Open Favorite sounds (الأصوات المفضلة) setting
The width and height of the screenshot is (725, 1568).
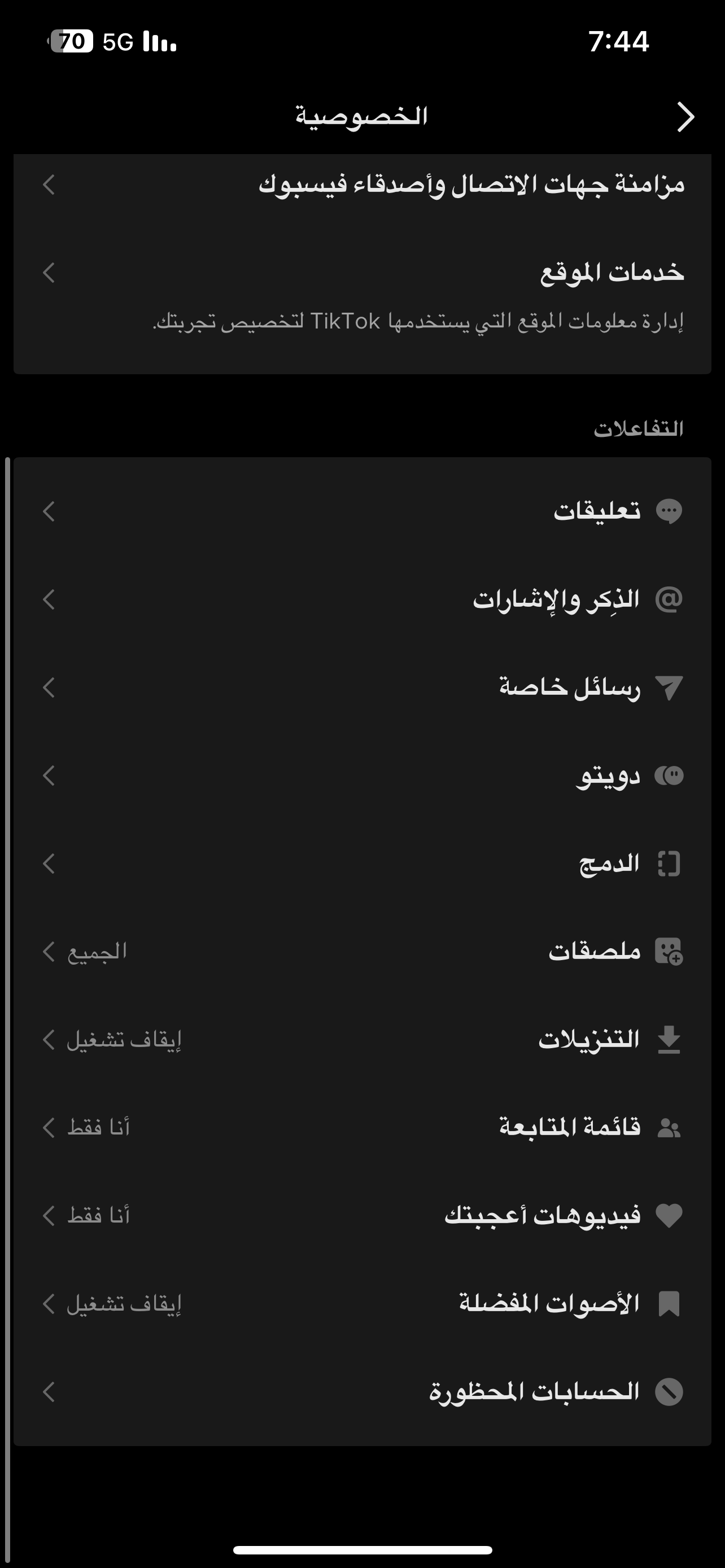point(362,1304)
